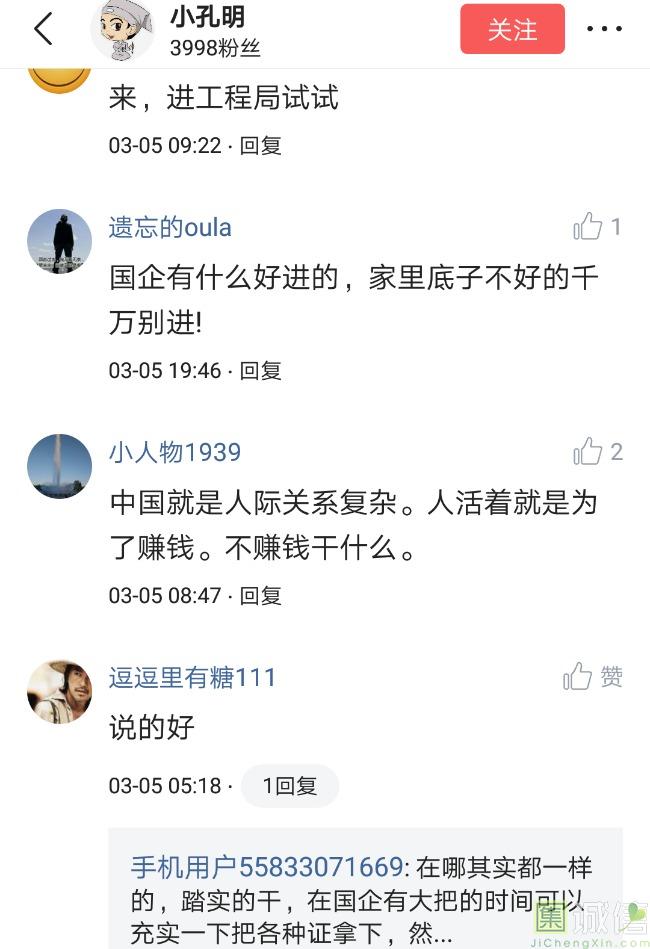Open 逗逗里有糖111's profile
Viewport: 650px width, 949px height.
pyautogui.click(x=192, y=677)
